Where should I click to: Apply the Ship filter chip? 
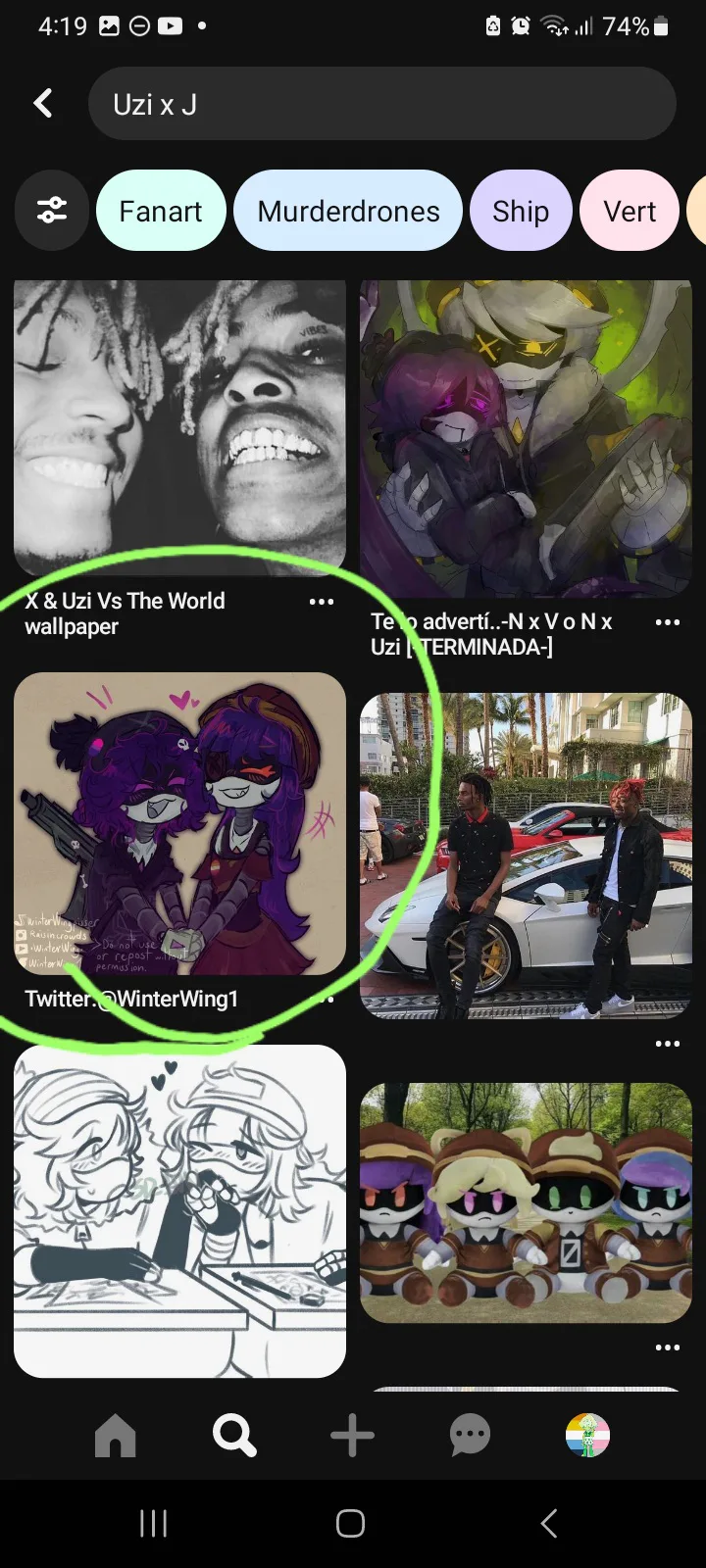tap(521, 211)
